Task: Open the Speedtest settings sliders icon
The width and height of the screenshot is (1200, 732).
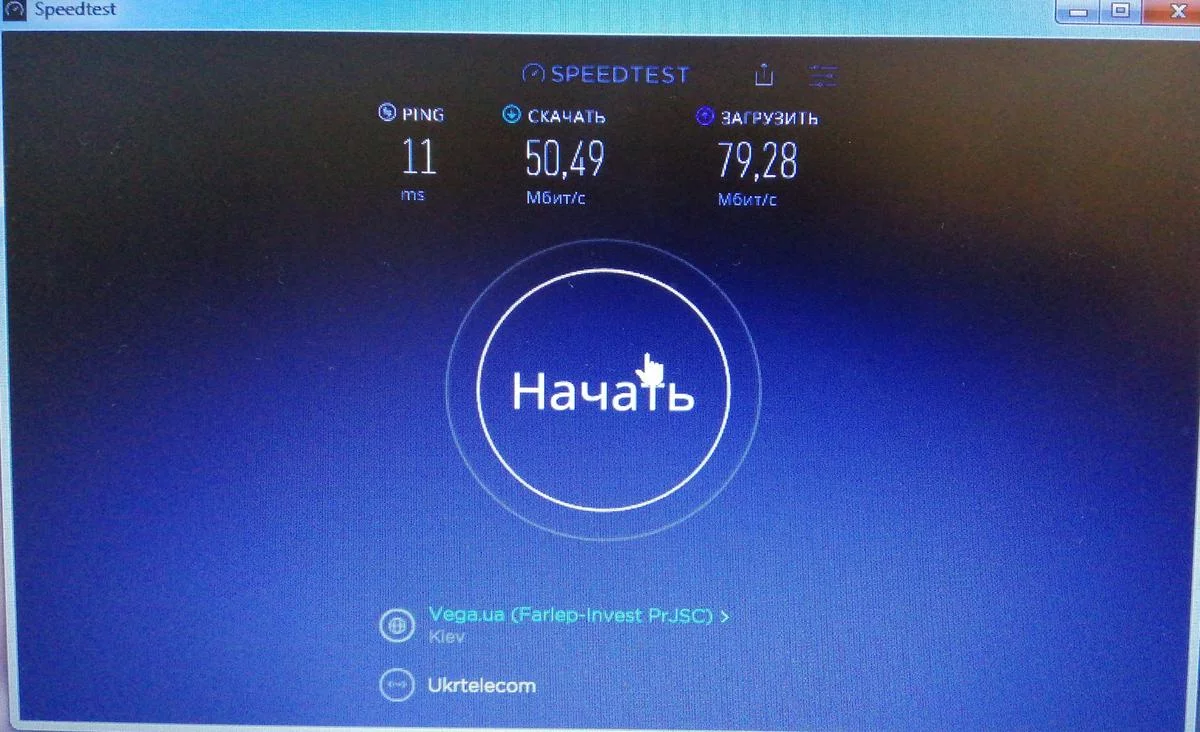Action: (824, 75)
